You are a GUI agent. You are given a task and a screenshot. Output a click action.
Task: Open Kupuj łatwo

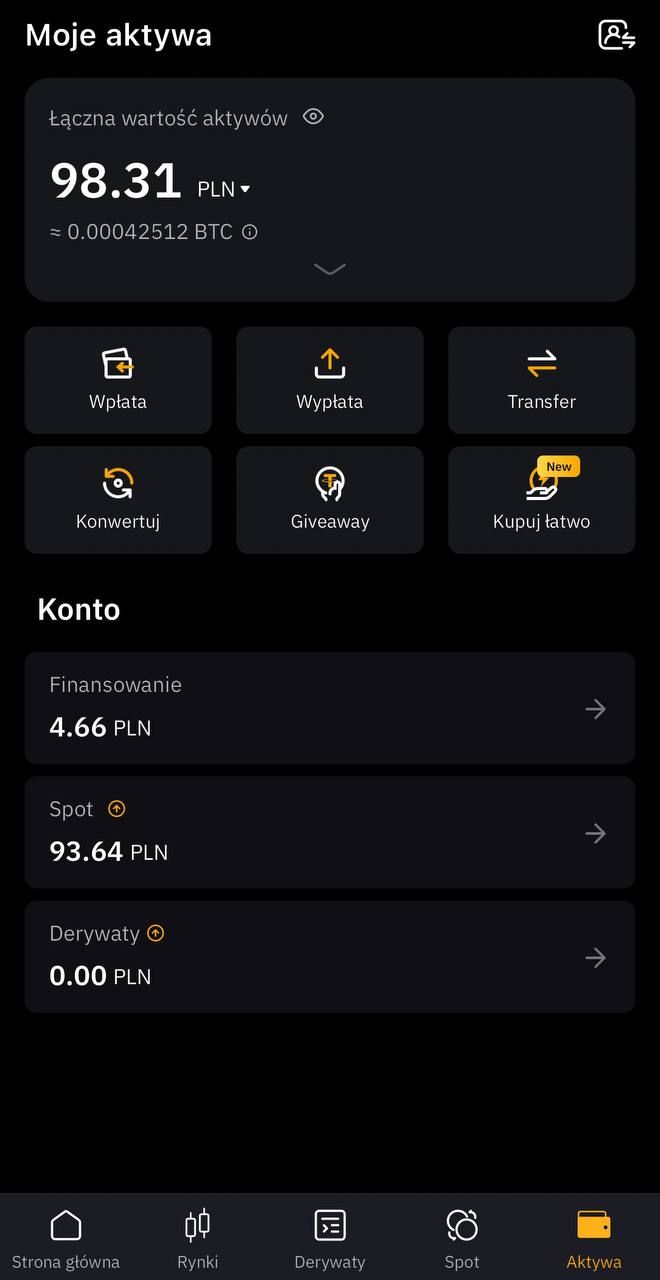coord(541,500)
